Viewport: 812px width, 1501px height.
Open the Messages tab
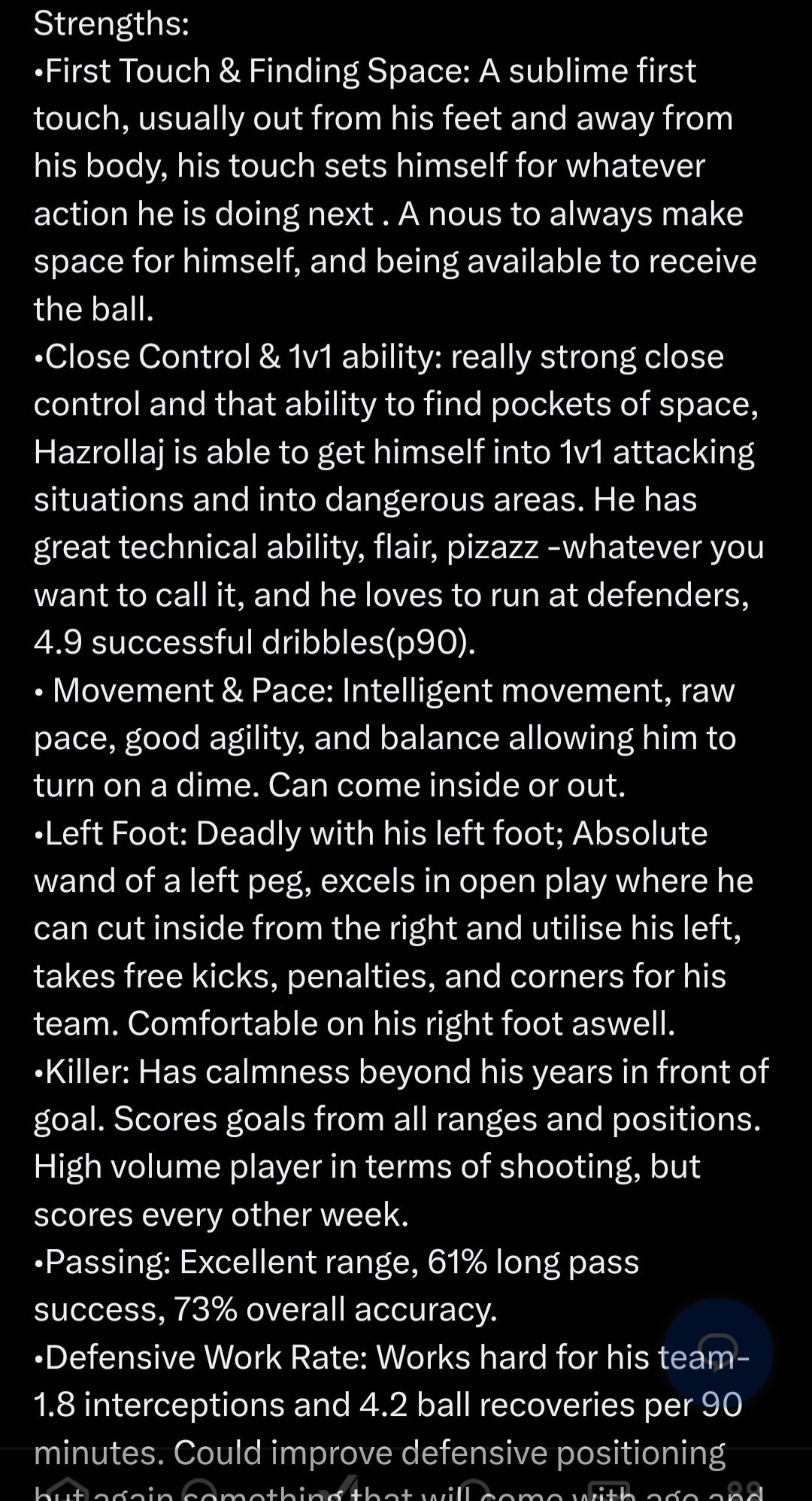(x=607, y=1487)
